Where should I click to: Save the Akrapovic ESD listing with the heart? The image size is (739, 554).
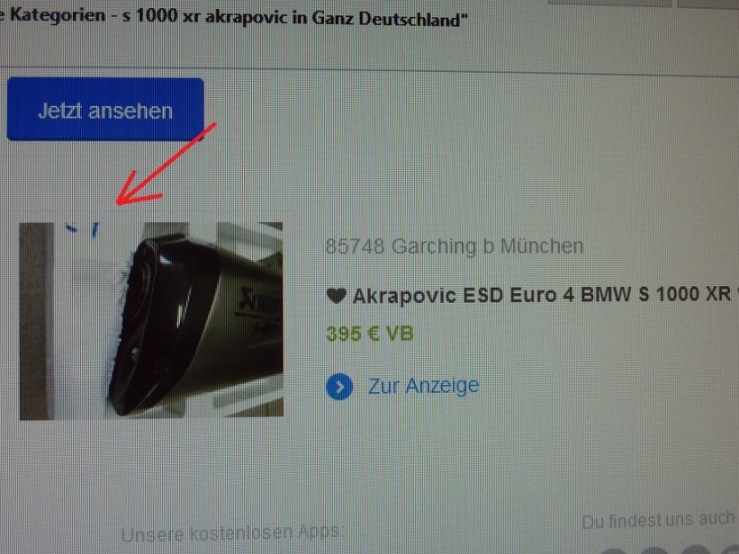pos(336,297)
